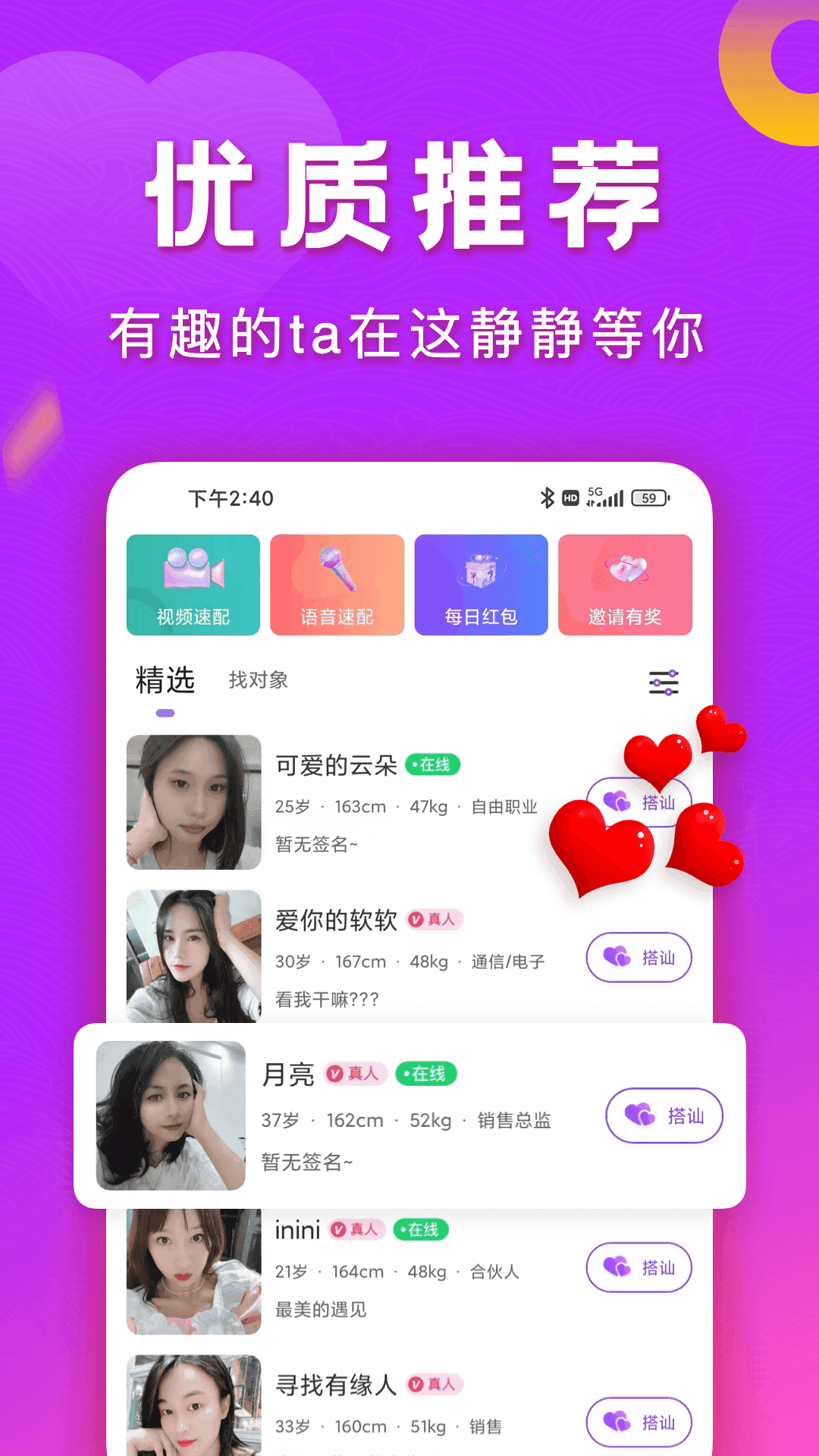Image resolution: width=819 pixels, height=1456 pixels.
Task: Tap the 邀请有奖 invite rewards hearts icon
Action: pos(625,569)
